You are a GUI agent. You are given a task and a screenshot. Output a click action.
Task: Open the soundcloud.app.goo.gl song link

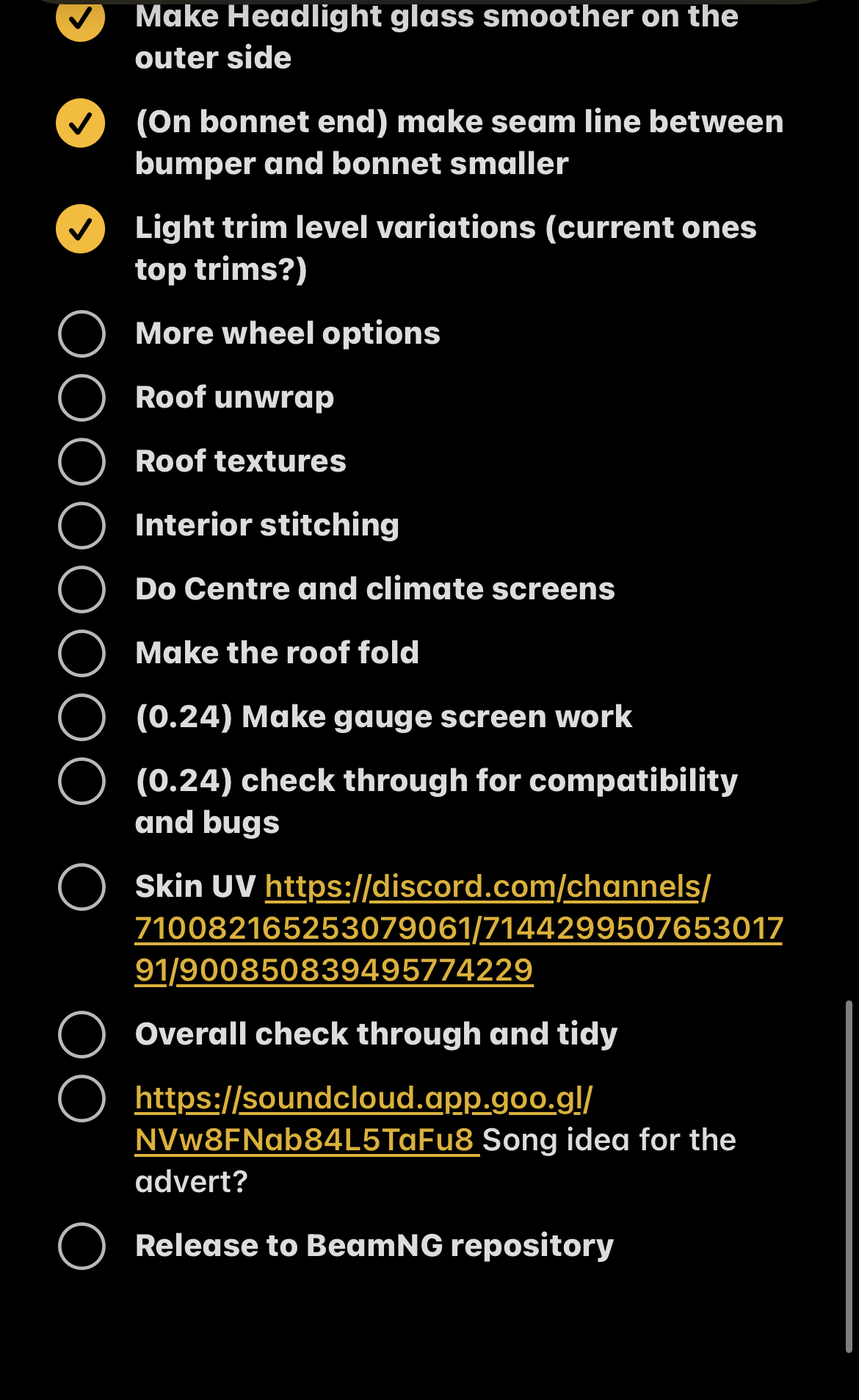click(x=364, y=1119)
